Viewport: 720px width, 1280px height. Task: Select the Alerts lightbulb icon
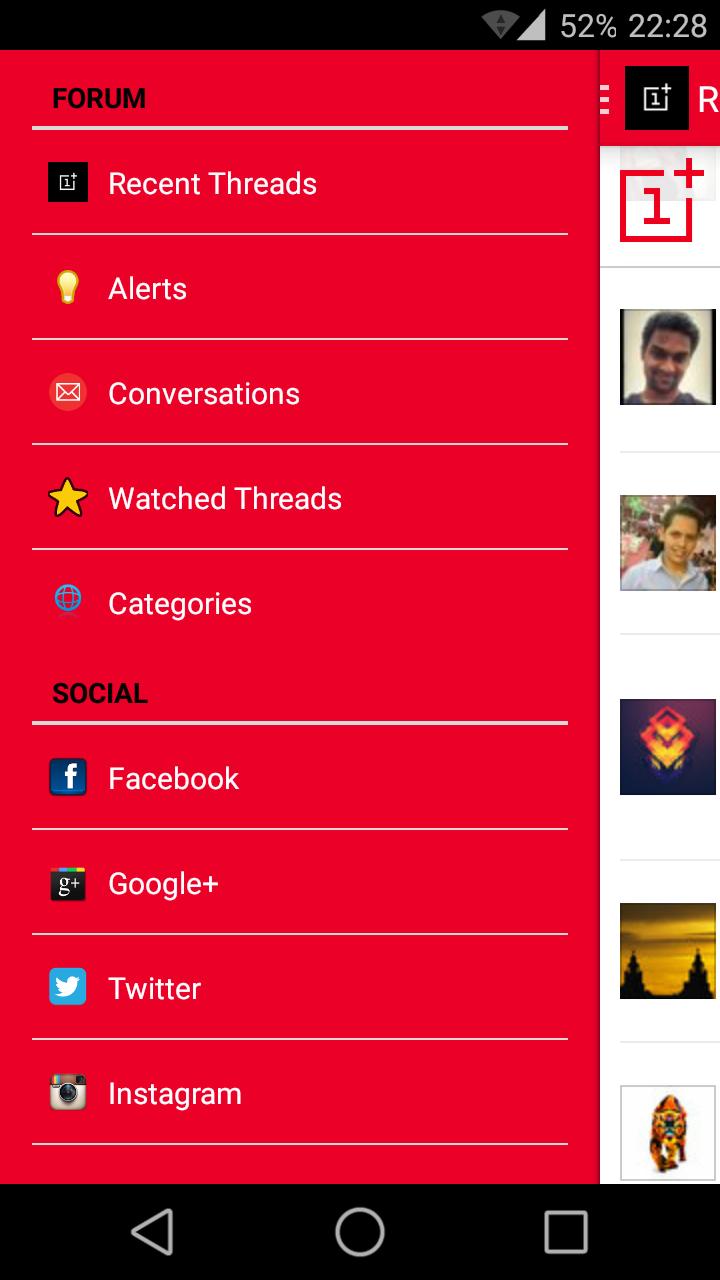[x=67, y=287]
